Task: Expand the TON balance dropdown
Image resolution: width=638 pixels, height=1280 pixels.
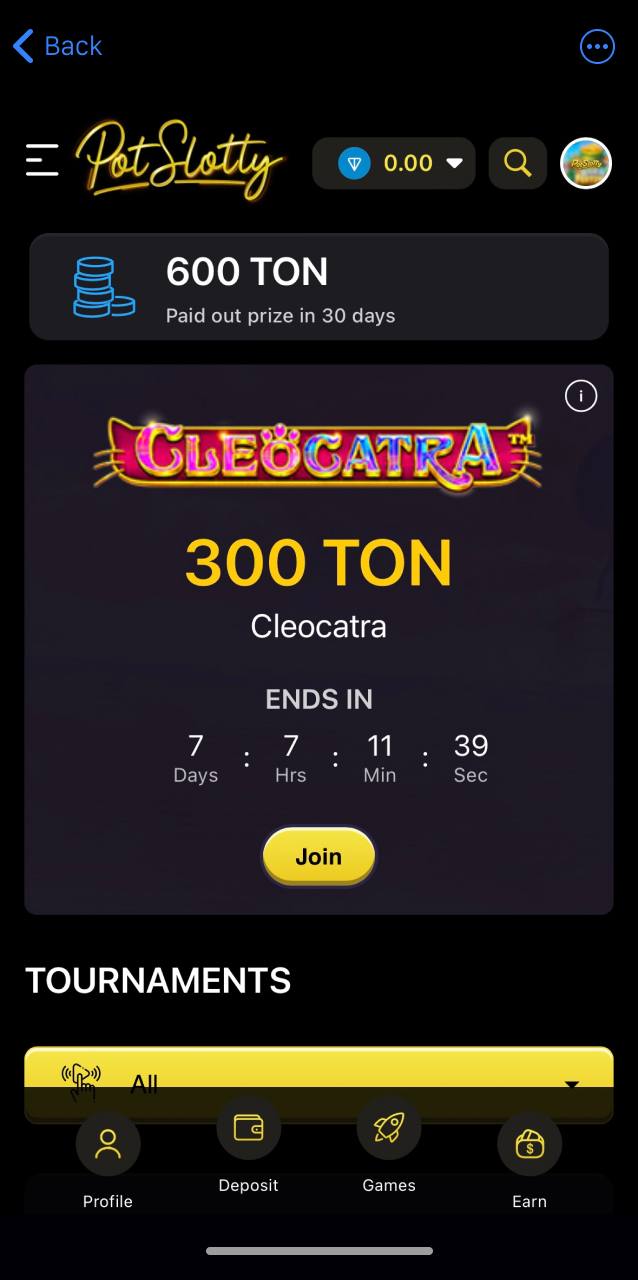Action: (454, 163)
